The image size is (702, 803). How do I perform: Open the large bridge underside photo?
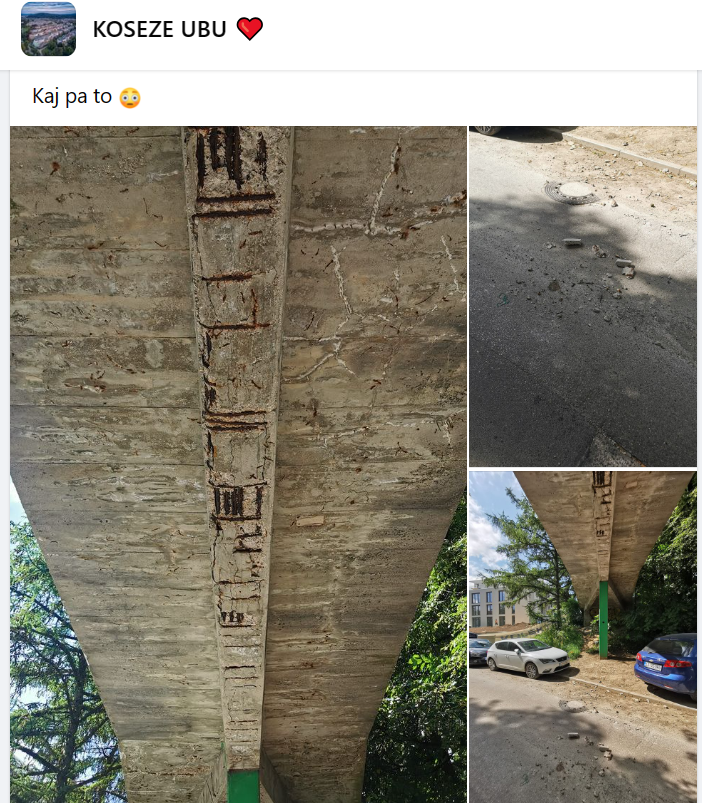(x=238, y=464)
